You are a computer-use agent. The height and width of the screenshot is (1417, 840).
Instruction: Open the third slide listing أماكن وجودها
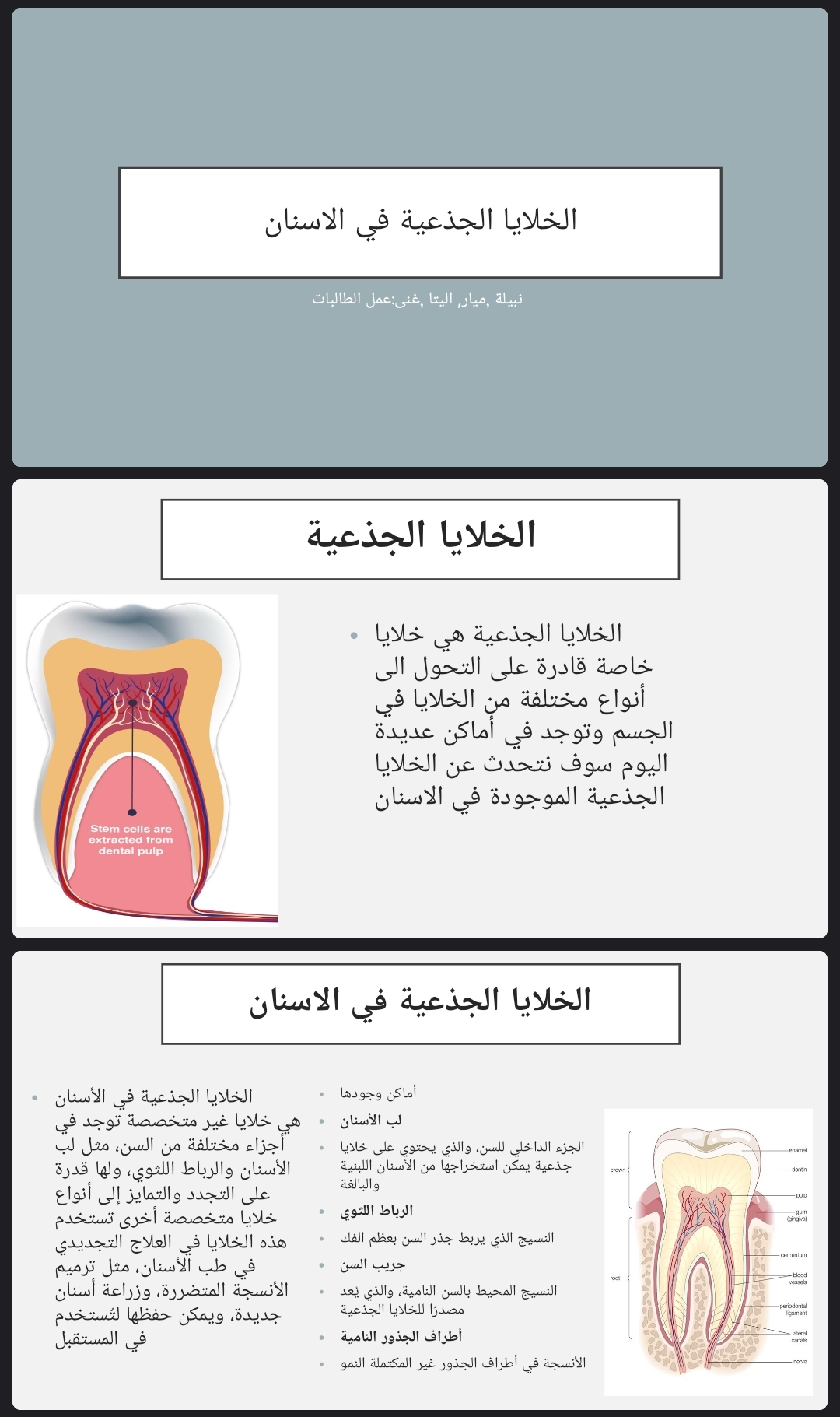click(420, 1179)
